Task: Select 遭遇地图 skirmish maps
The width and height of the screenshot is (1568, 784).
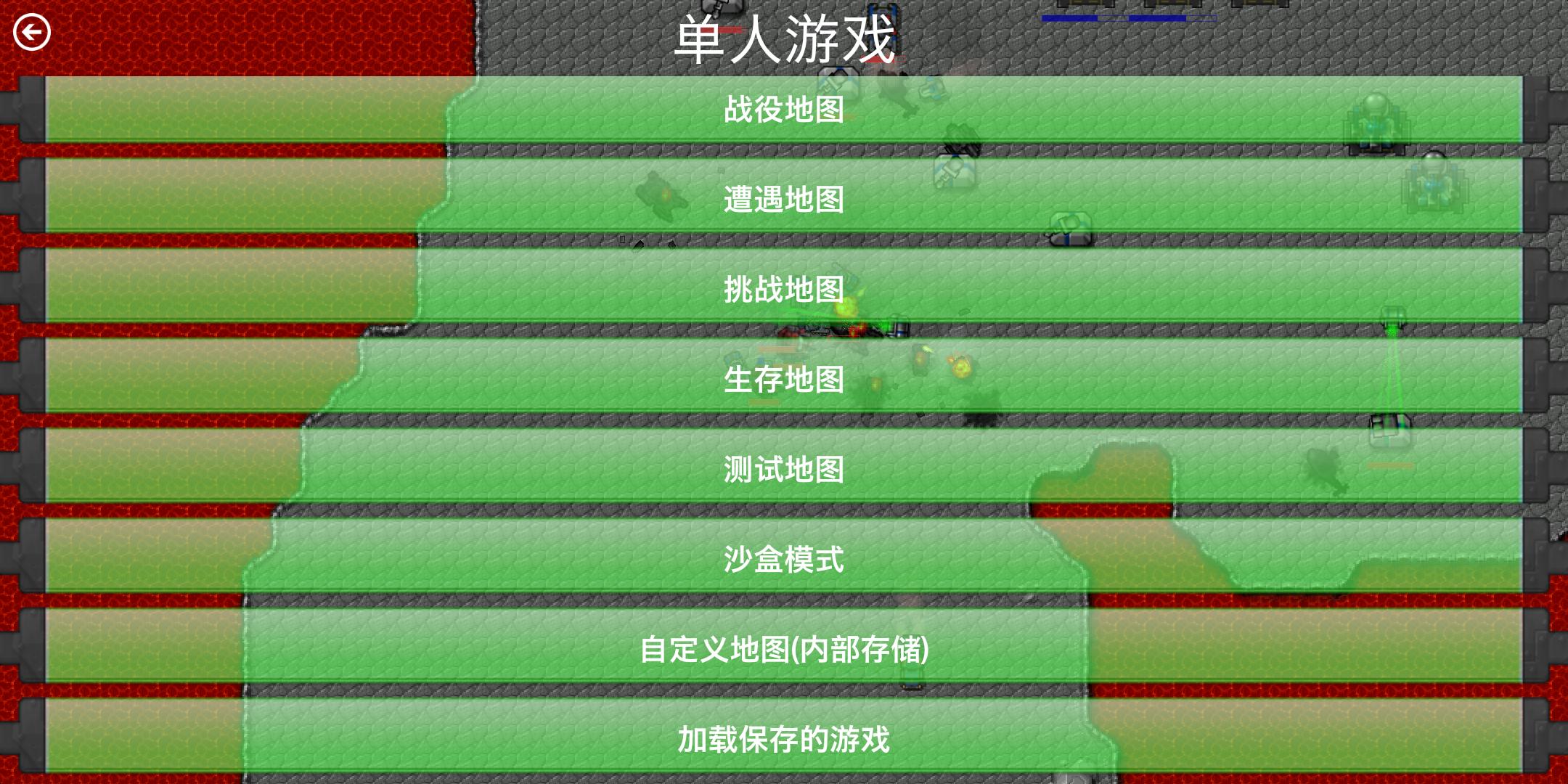Action: pyautogui.click(x=784, y=199)
